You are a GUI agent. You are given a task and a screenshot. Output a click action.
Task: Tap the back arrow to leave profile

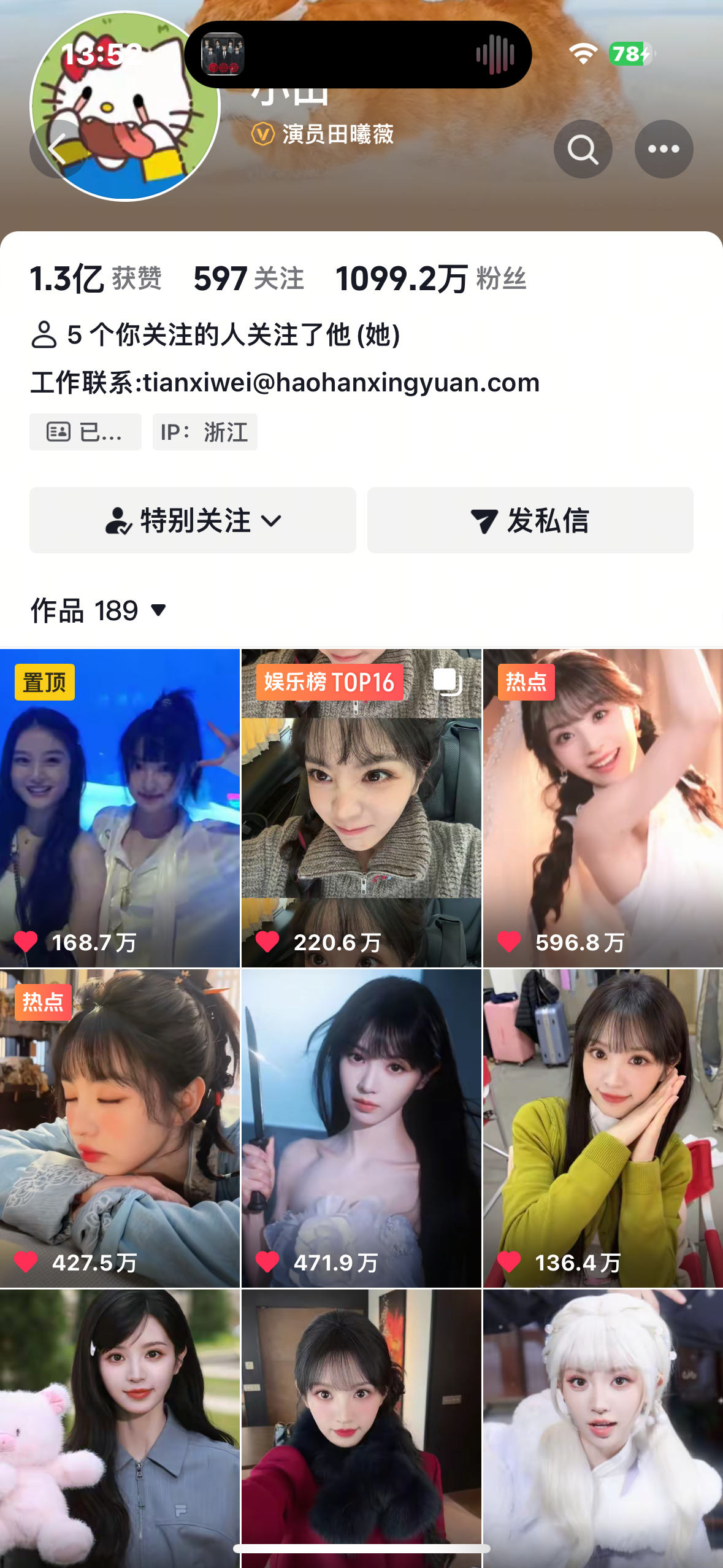point(58,148)
